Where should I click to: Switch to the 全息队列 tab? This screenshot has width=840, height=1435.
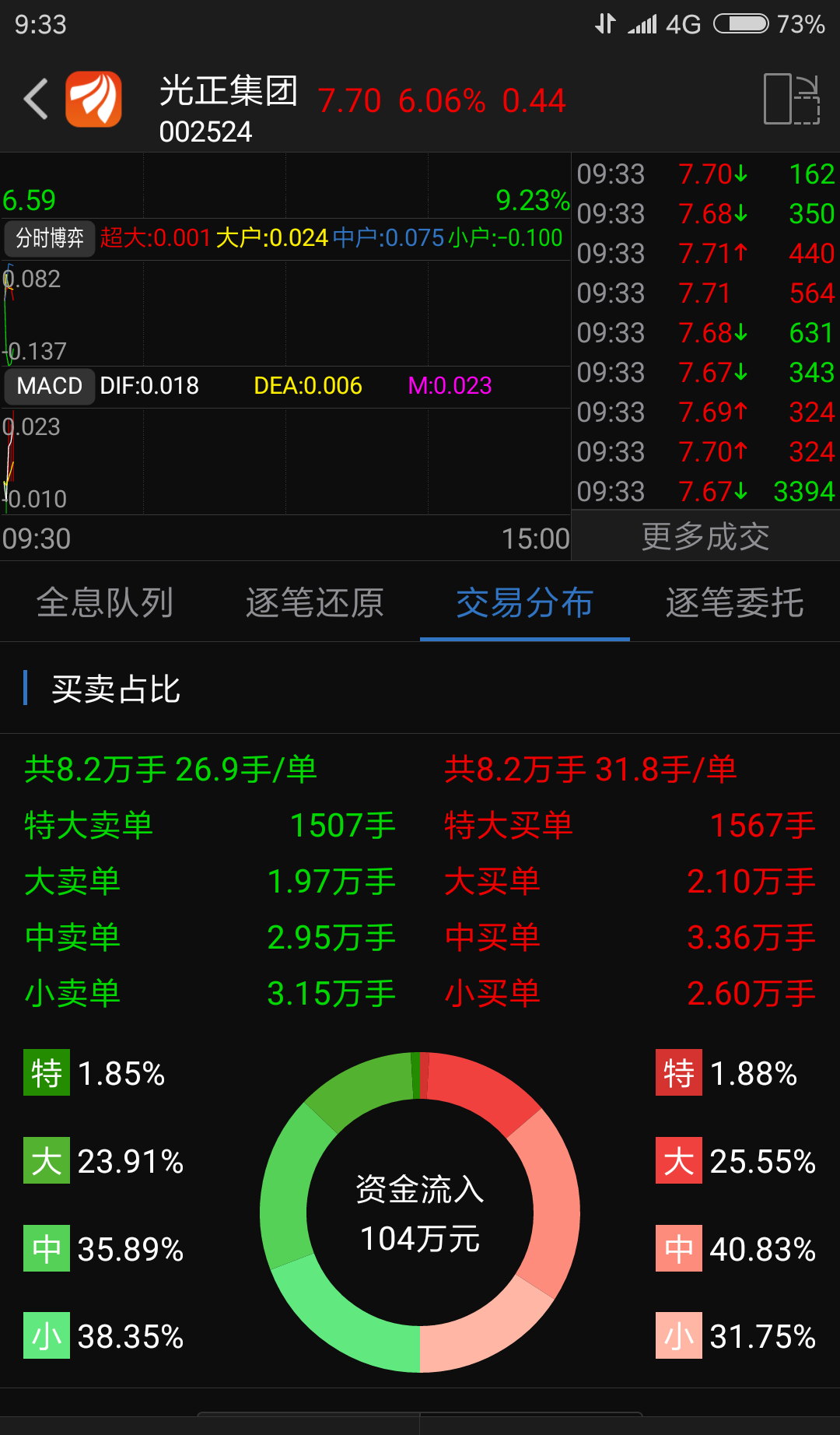pos(105,602)
